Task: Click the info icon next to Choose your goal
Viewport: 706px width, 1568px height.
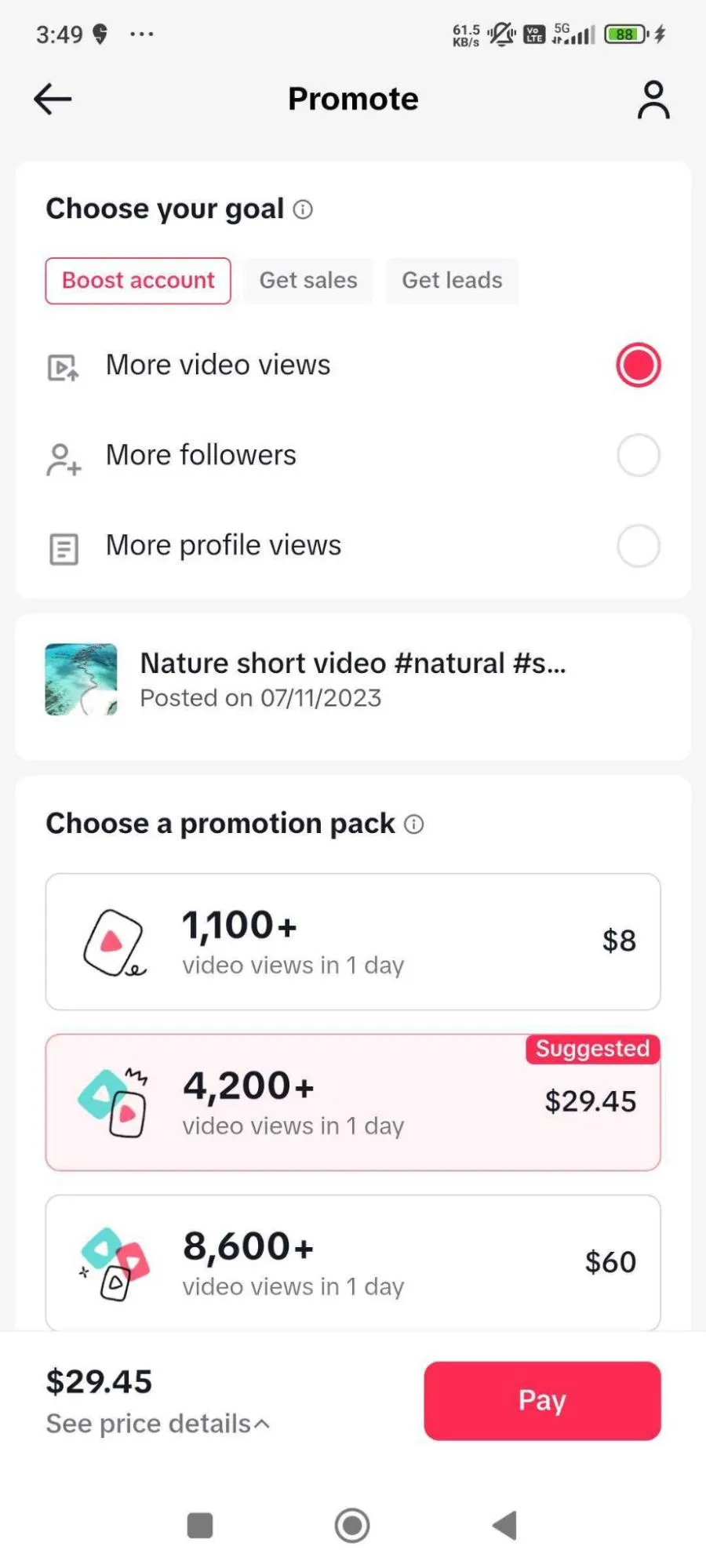Action: tap(304, 209)
